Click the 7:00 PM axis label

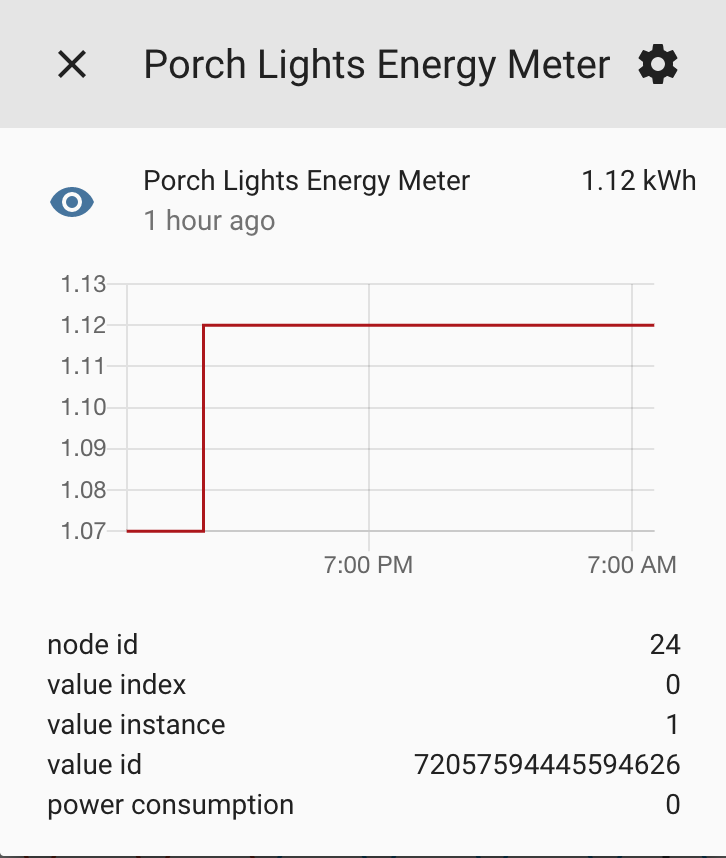pyautogui.click(x=372, y=565)
